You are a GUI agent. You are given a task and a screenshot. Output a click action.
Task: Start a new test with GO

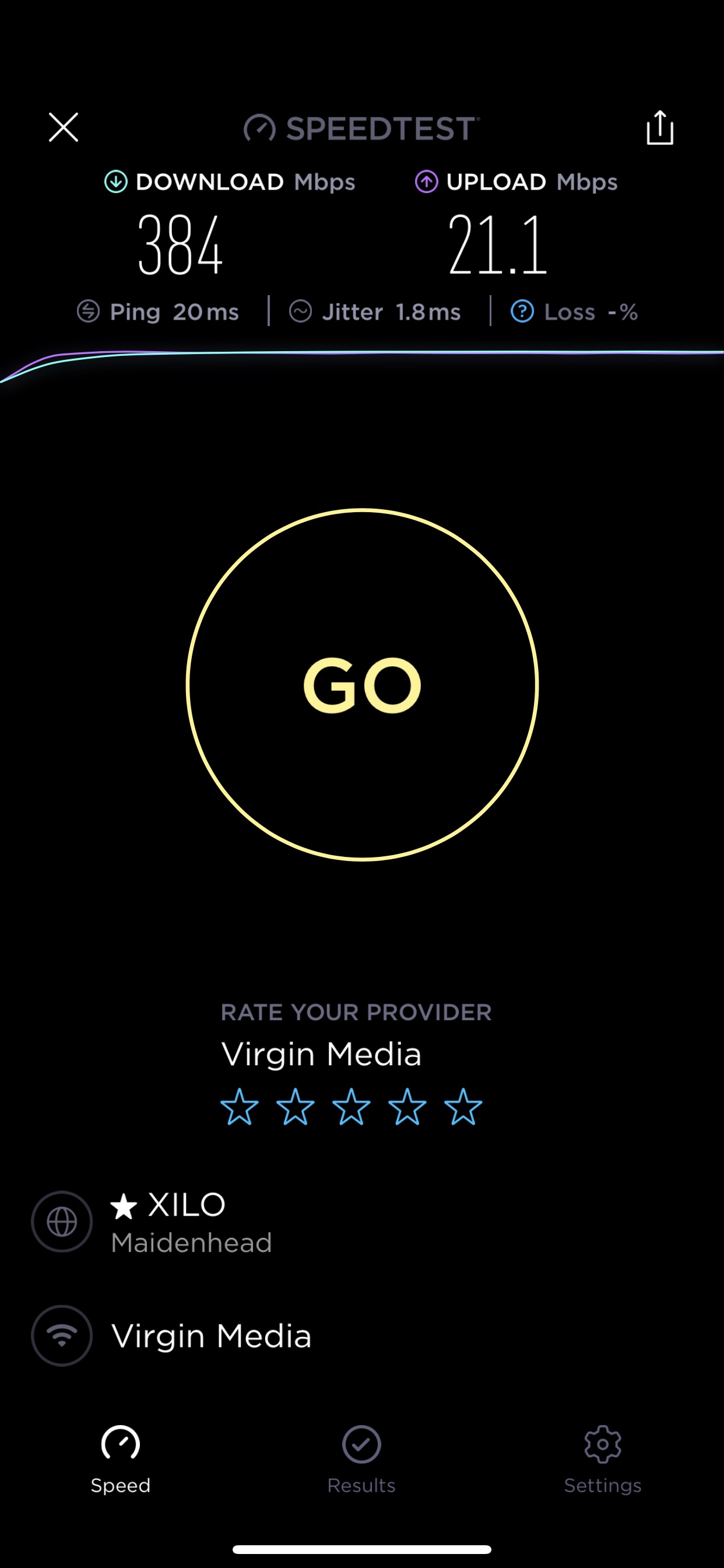(x=362, y=684)
